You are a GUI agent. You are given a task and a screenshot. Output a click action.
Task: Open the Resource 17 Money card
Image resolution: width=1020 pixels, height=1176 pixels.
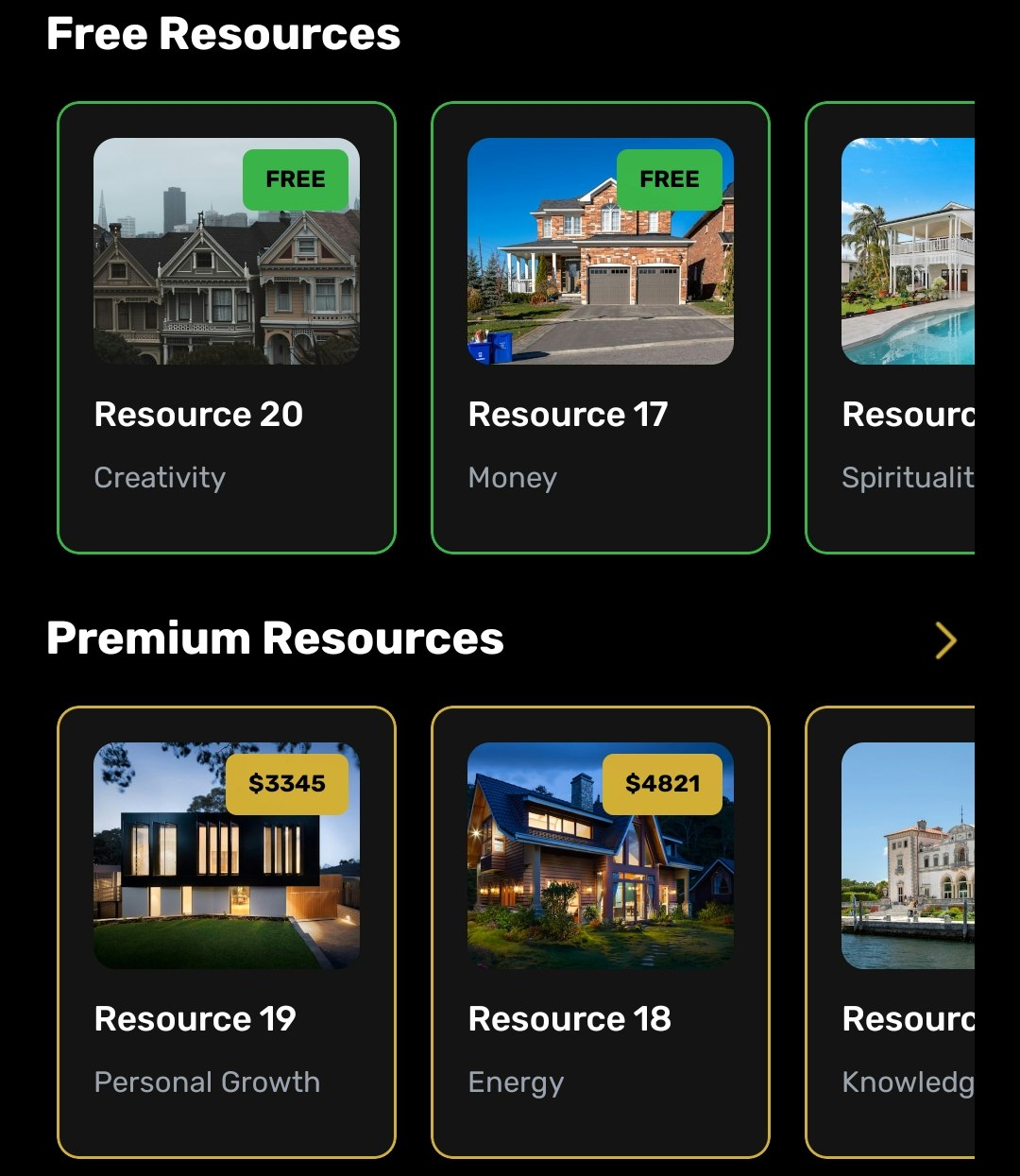click(x=601, y=327)
